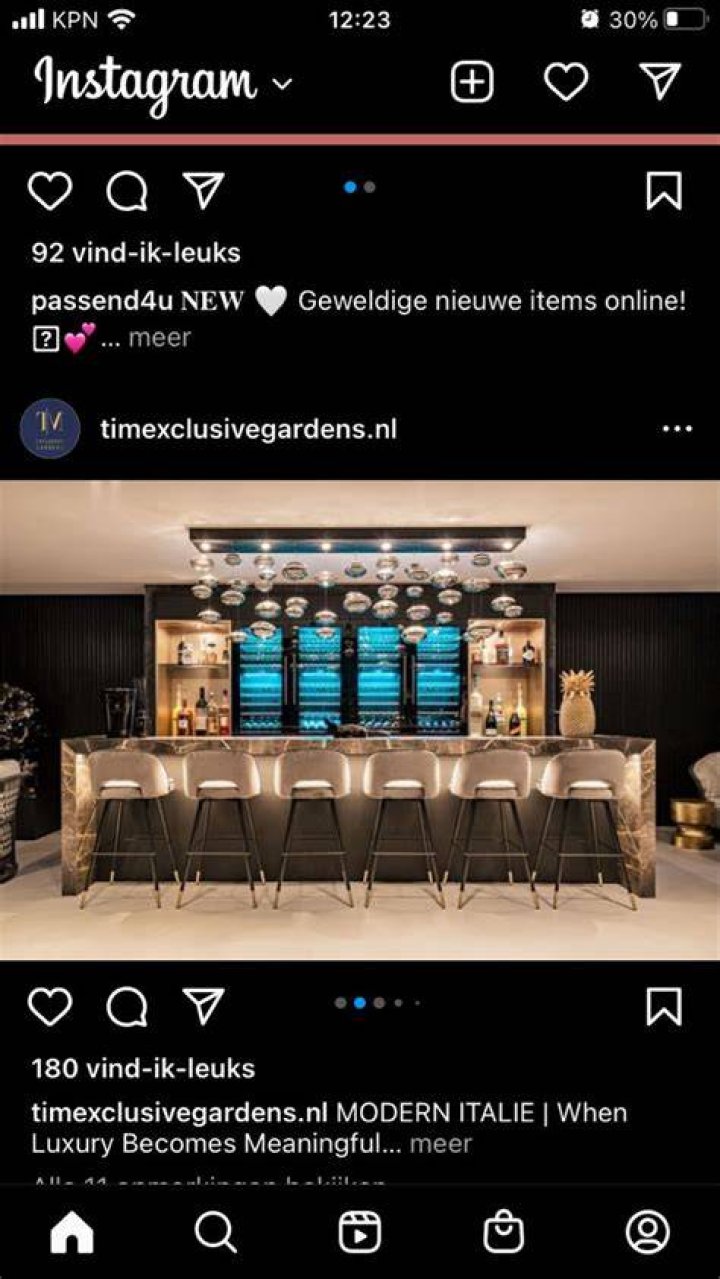This screenshot has width=720, height=1279.
Task: Open direct messages paper plane icon
Action: tap(660, 82)
